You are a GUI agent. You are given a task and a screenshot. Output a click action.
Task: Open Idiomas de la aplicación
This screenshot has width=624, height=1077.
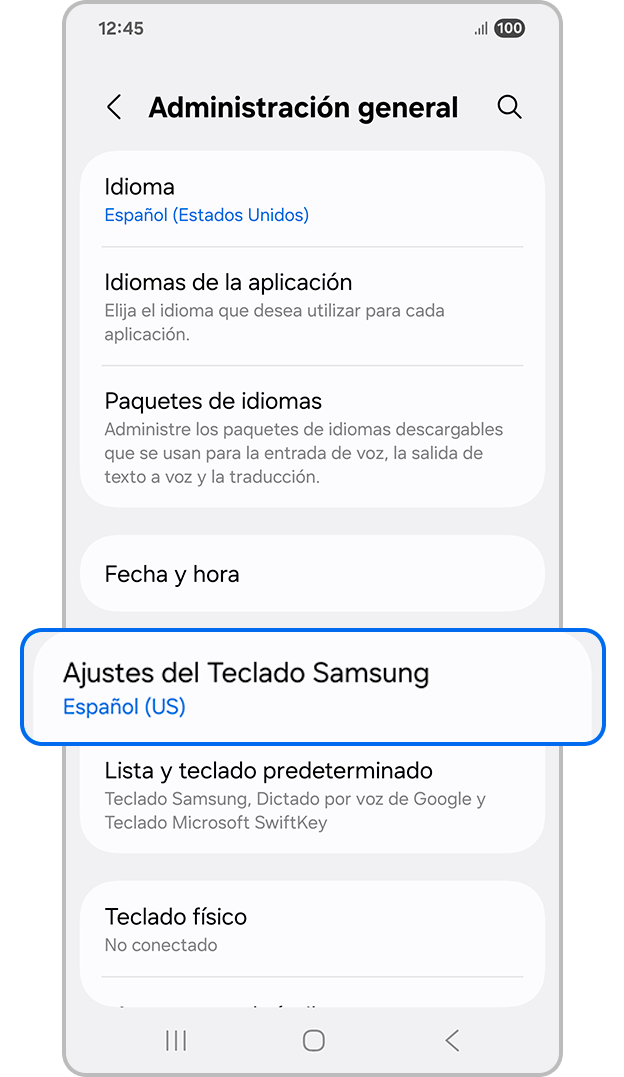(x=312, y=306)
